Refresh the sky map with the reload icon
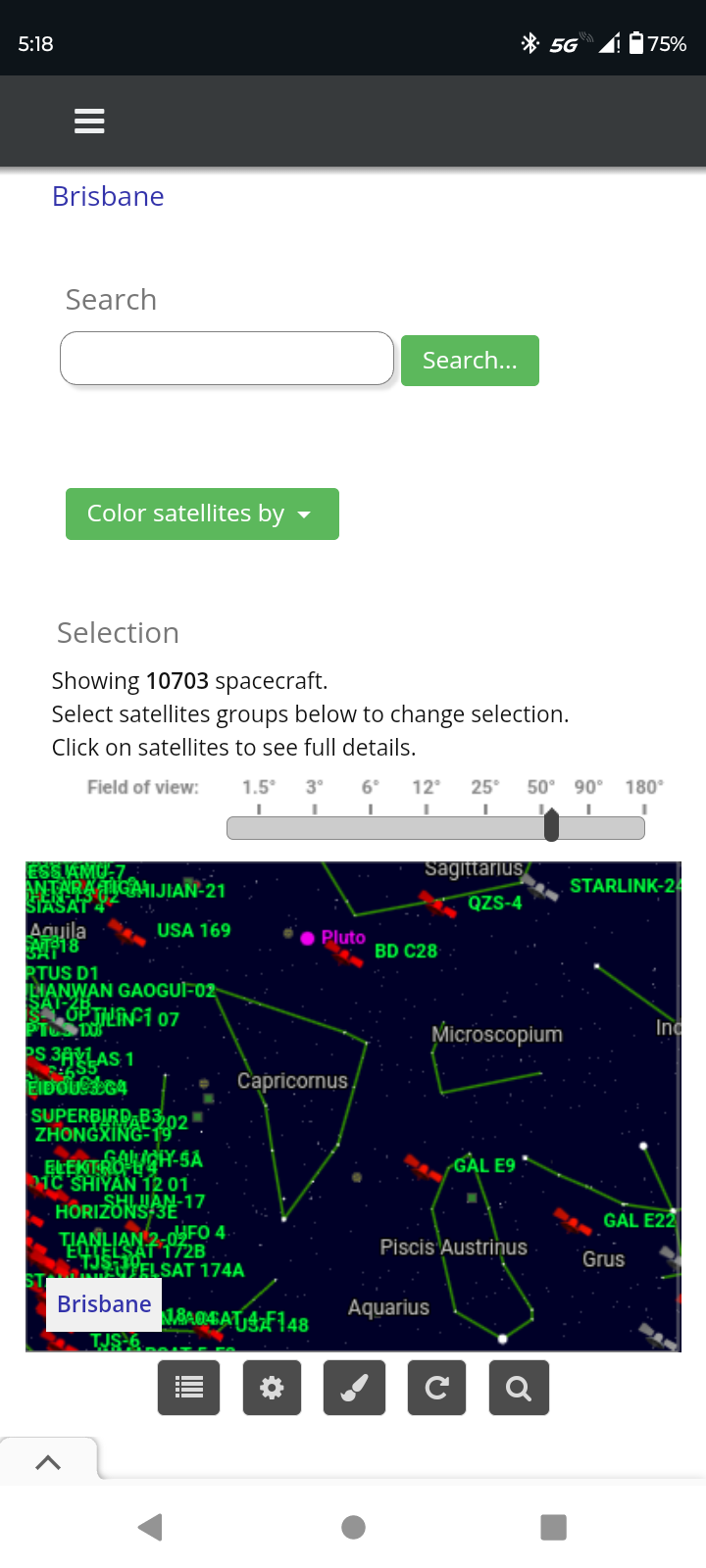 (437, 1388)
